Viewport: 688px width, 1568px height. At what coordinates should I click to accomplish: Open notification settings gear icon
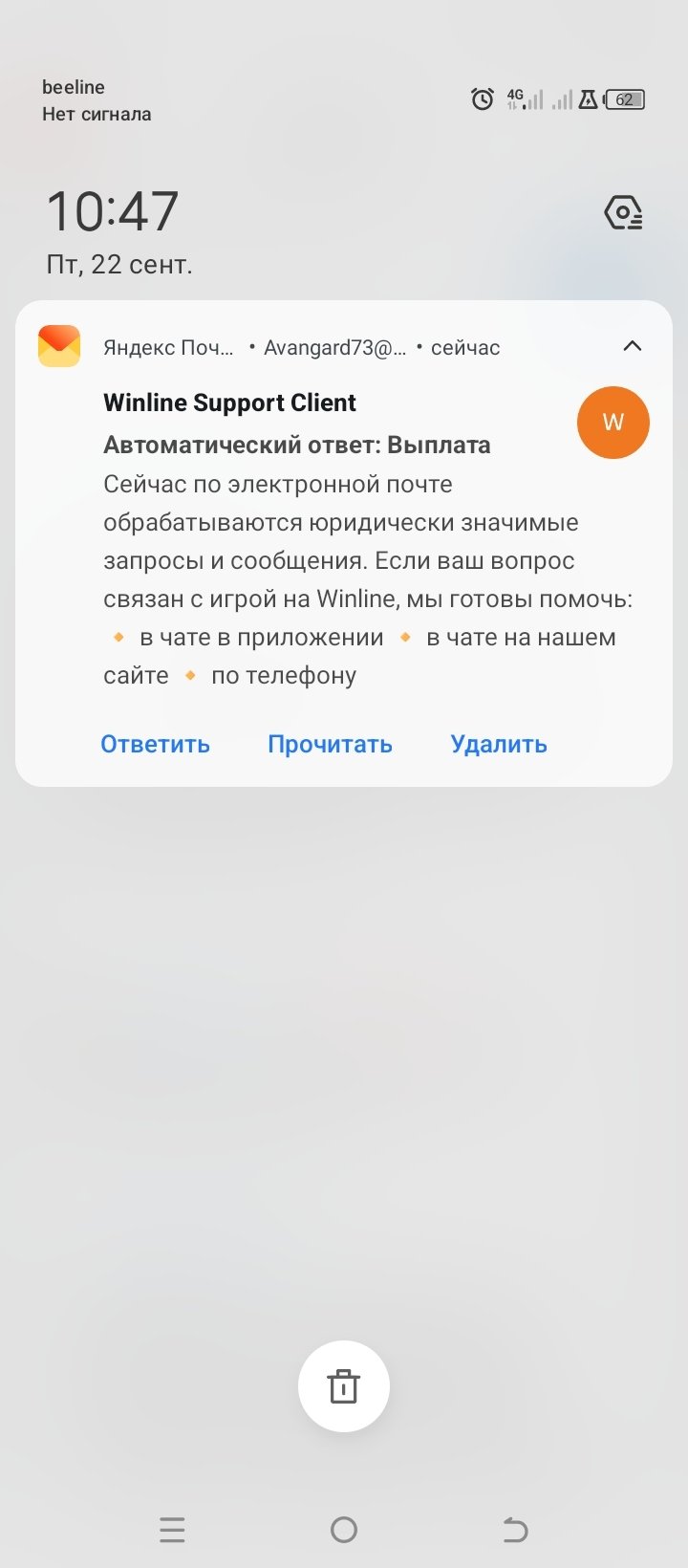(623, 212)
